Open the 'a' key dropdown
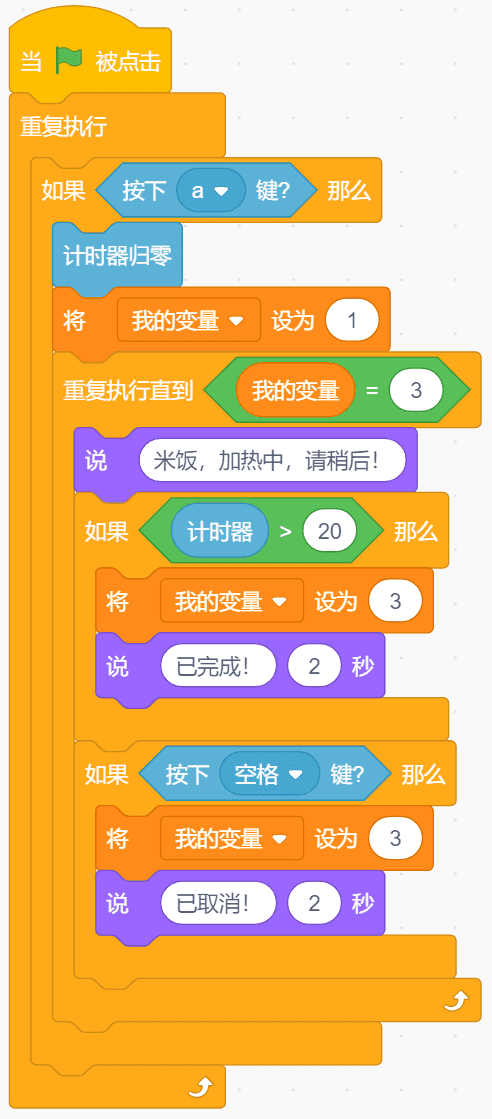 tap(211, 191)
